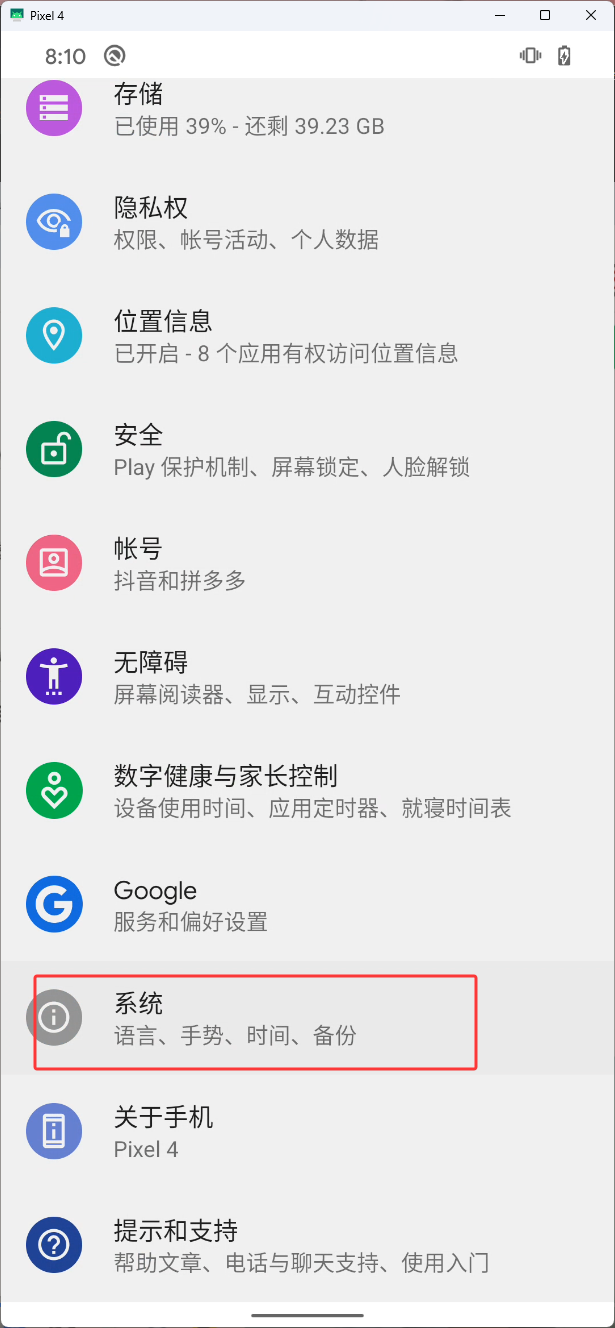View 关于手机 Pixel 4 info
Screen dimensions: 615x1328
coord(307,1131)
